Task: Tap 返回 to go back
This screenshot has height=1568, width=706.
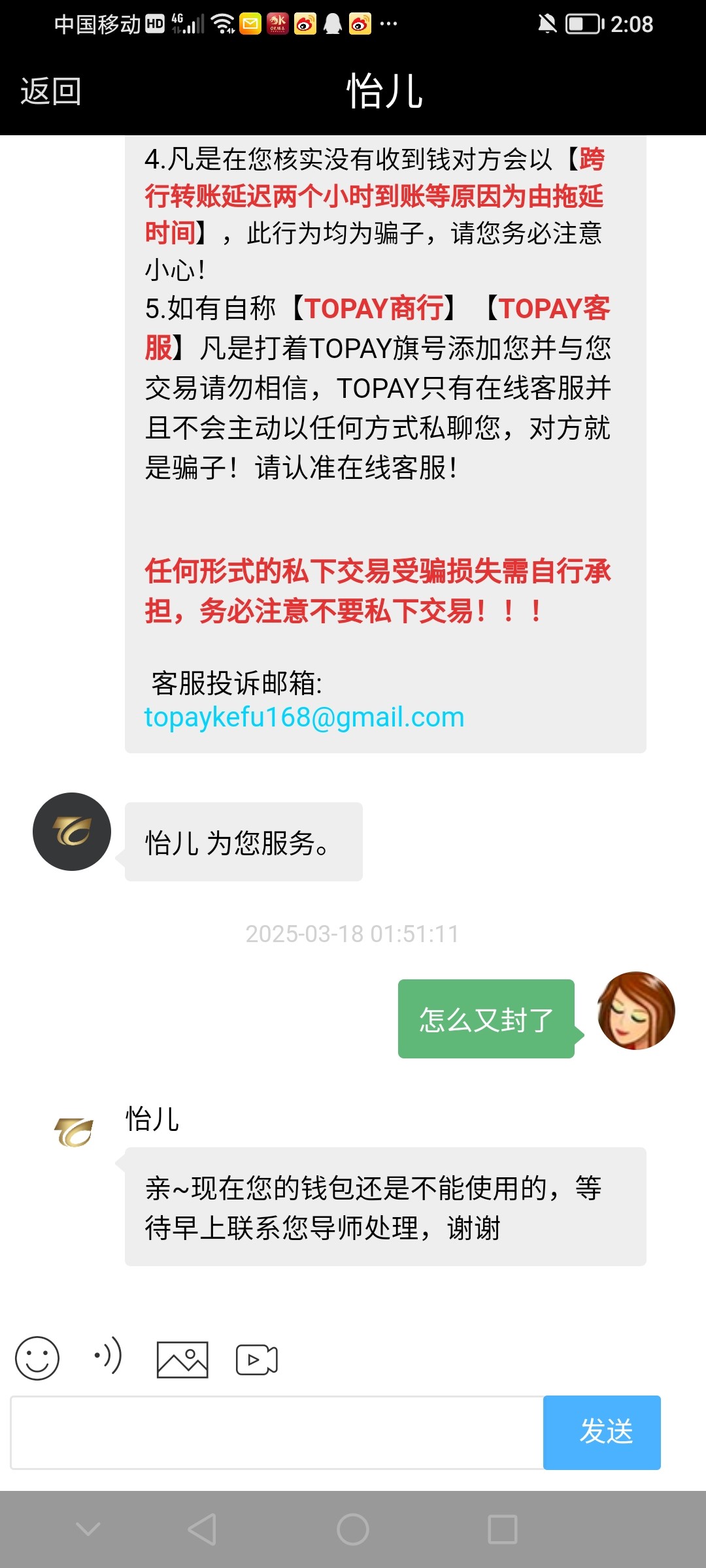Action: (50, 91)
